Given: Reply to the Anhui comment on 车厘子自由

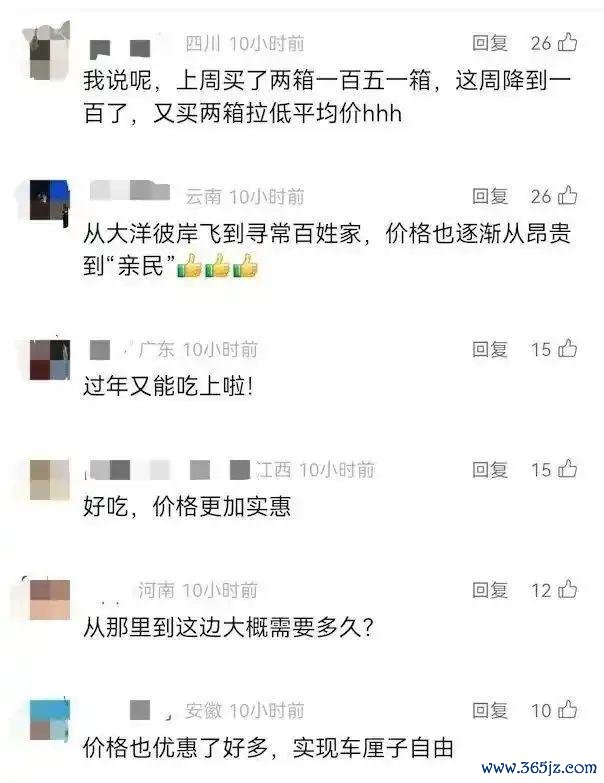Looking at the screenshot, I should click(x=490, y=711).
